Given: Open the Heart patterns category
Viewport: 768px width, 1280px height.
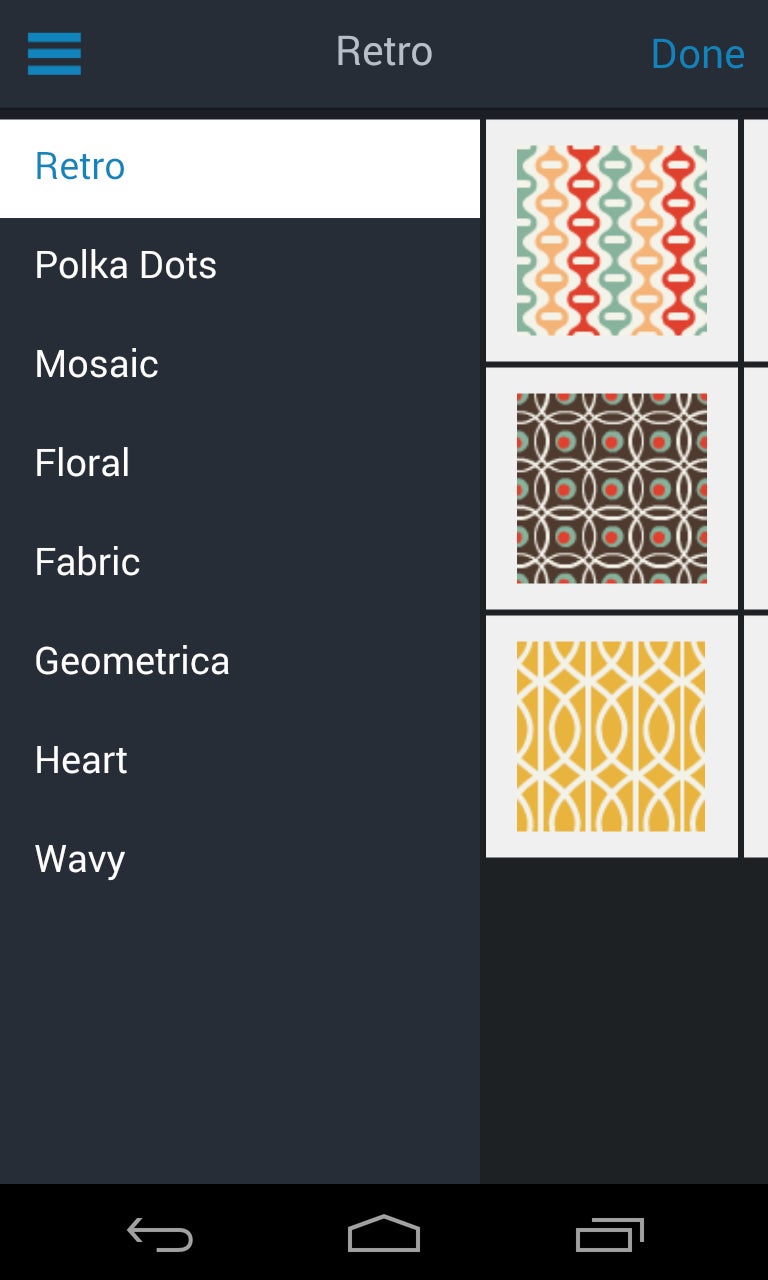Looking at the screenshot, I should click(x=240, y=760).
